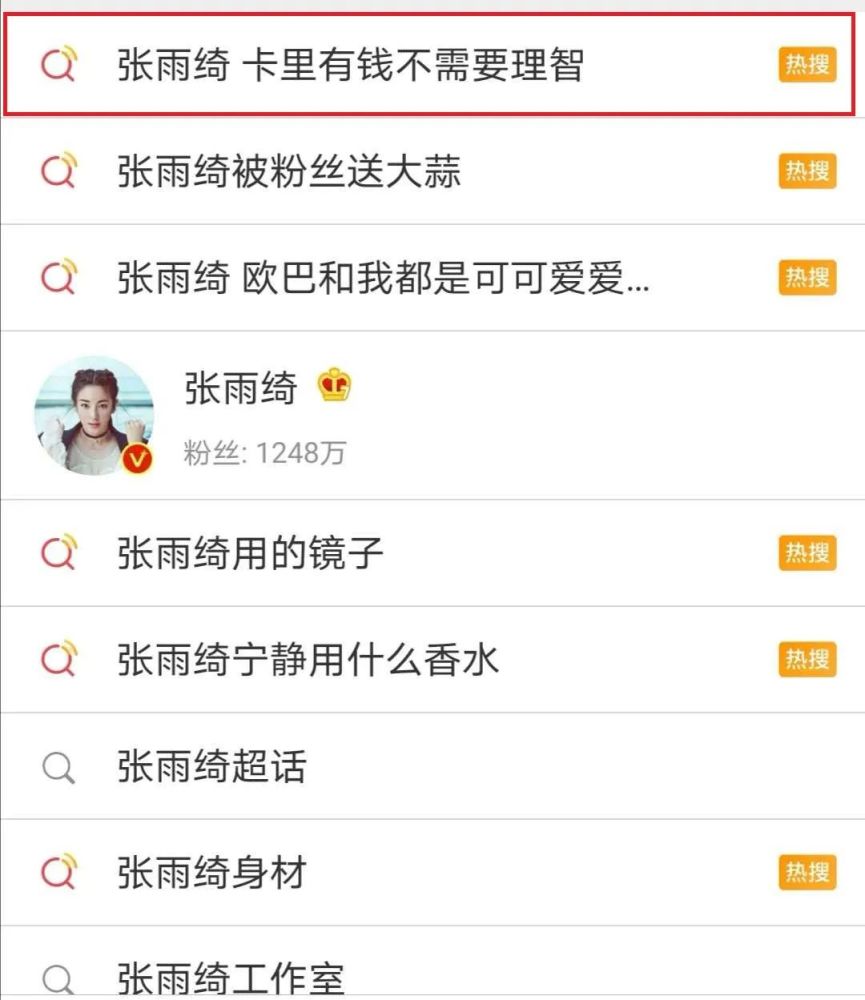865x1000 pixels.
Task: Click the hot search icon next to 张雨绮被粉丝送大蒜
Action: [58, 170]
